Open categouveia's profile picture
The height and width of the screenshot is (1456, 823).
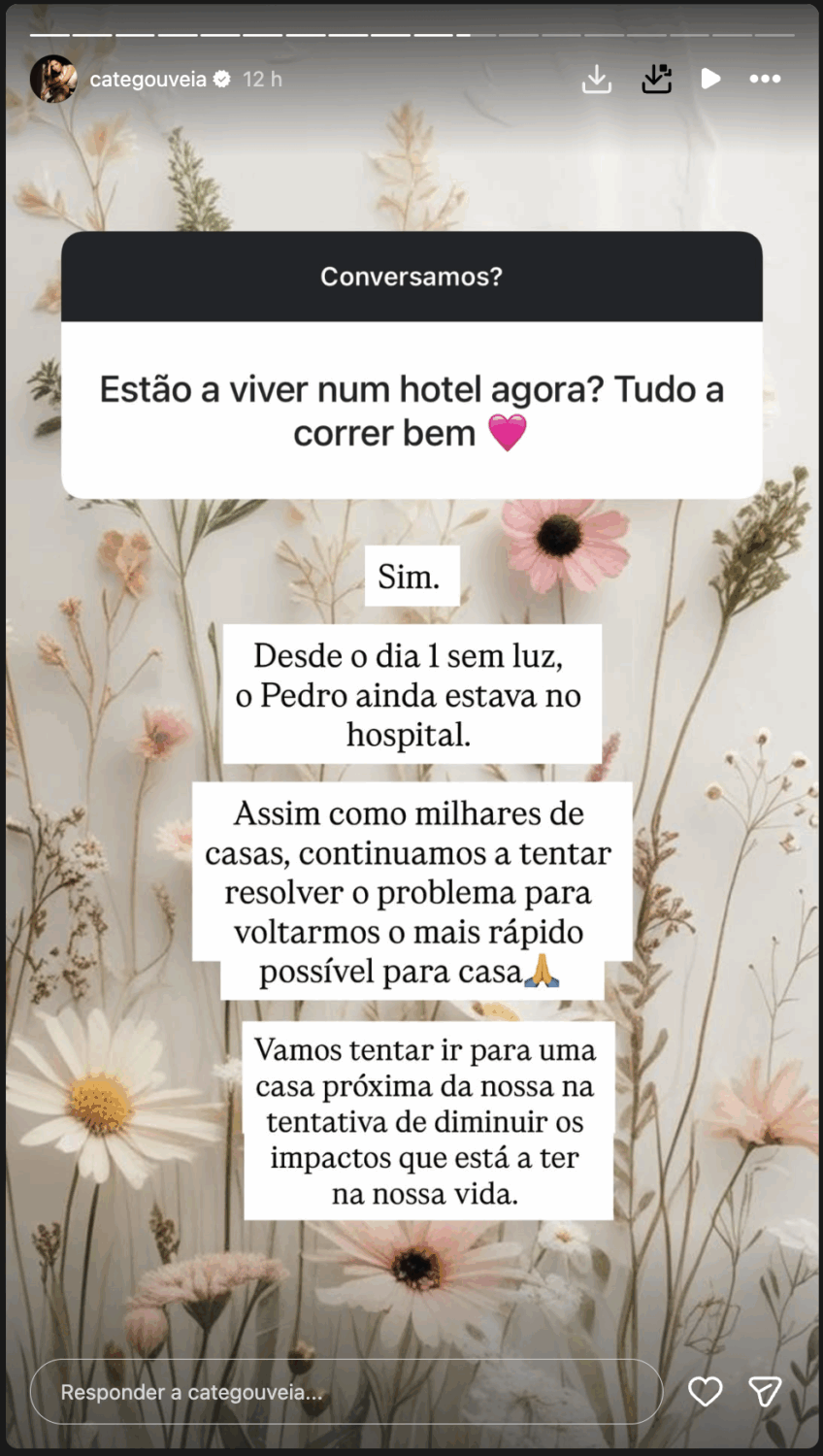coord(55,79)
